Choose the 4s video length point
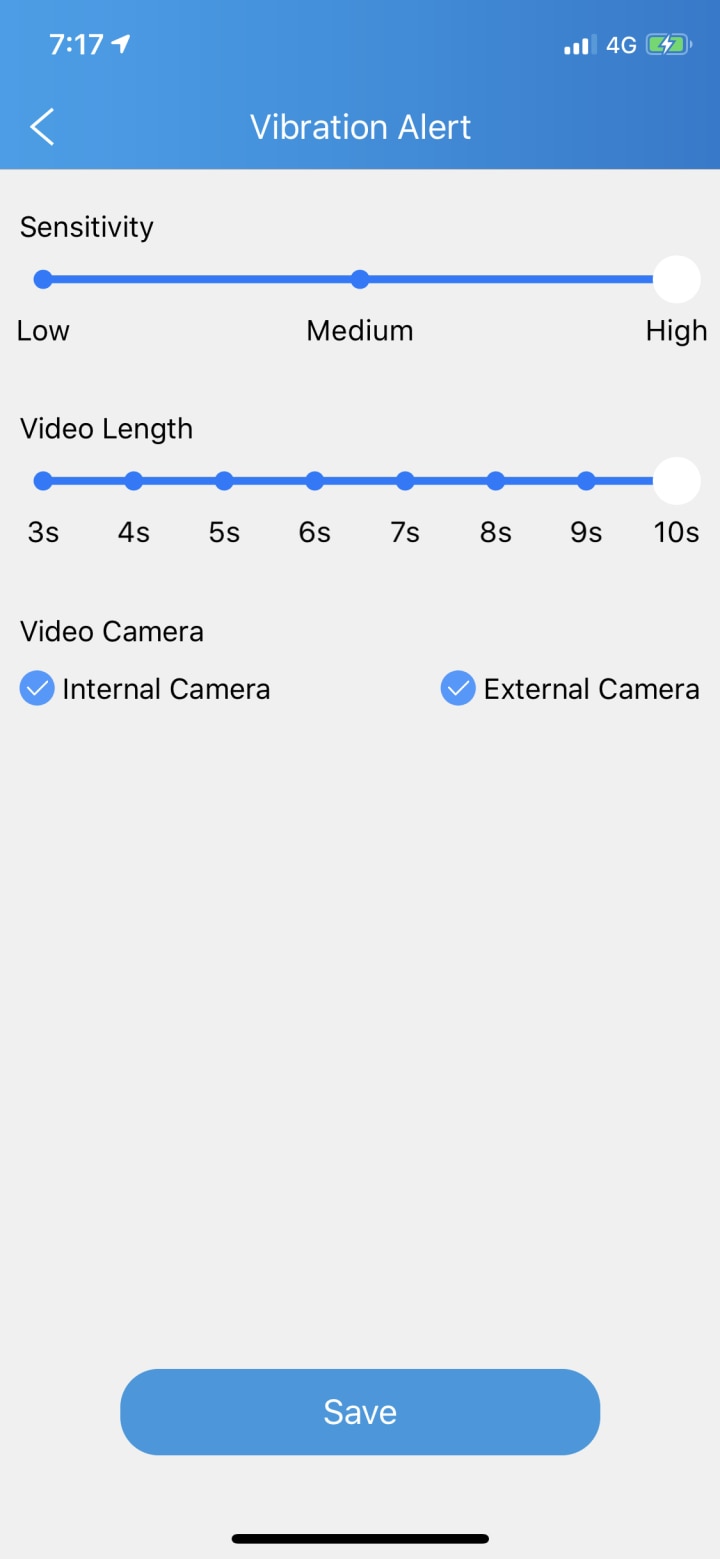This screenshot has height=1559, width=720. tap(134, 481)
